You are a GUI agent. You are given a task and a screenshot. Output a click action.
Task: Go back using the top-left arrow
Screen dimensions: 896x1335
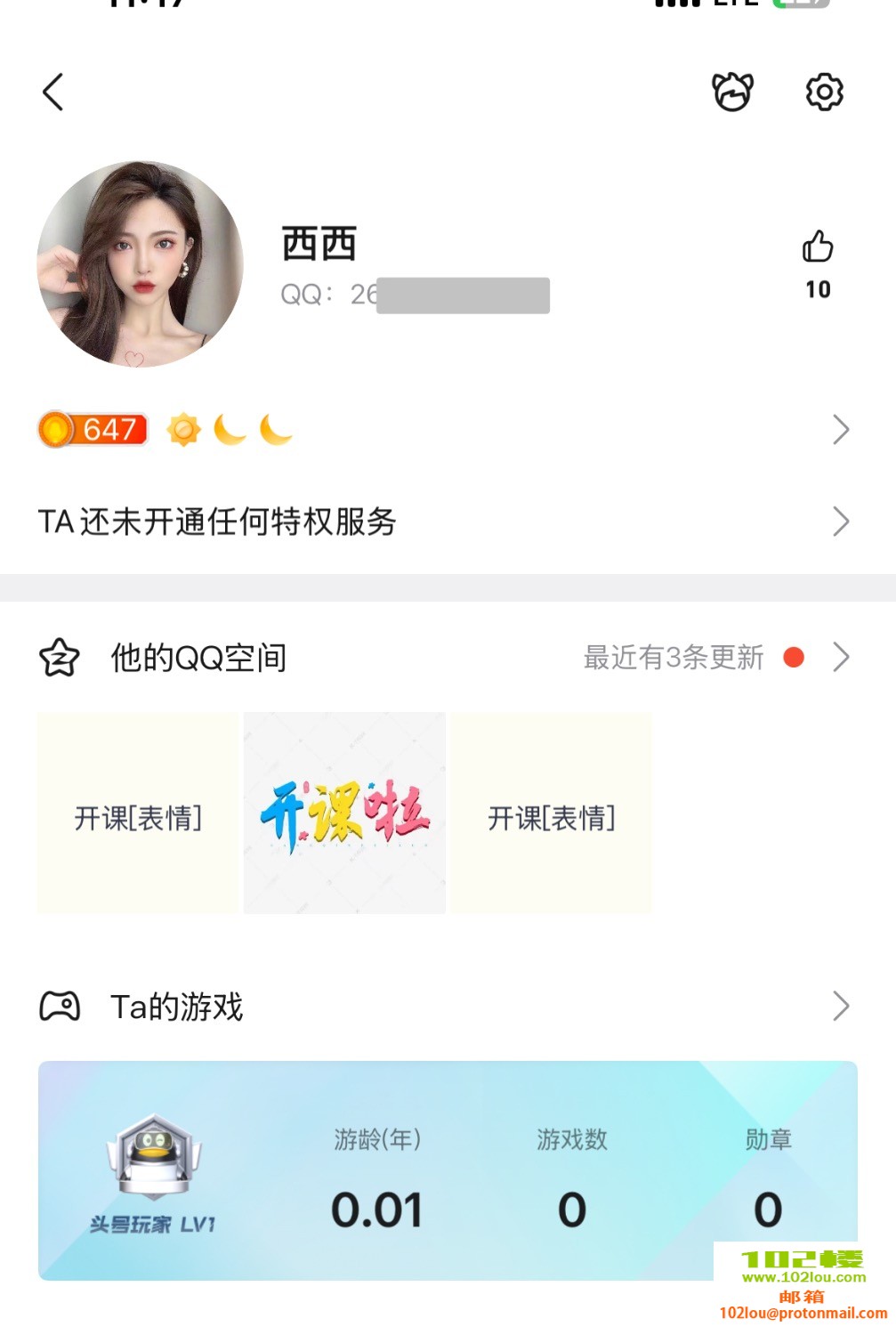click(53, 92)
